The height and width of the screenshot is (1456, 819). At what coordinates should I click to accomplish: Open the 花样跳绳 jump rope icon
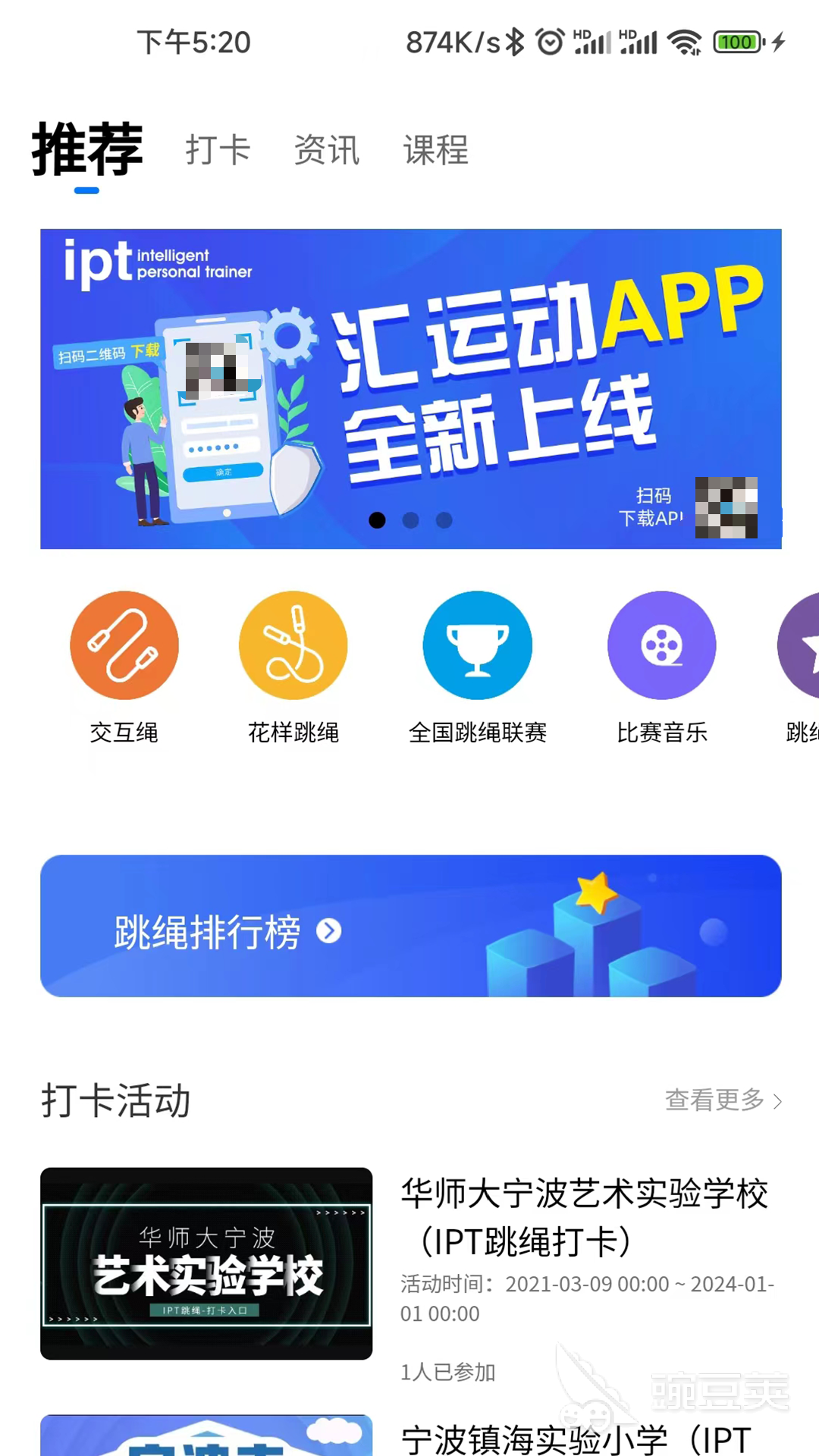click(x=293, y=645)
